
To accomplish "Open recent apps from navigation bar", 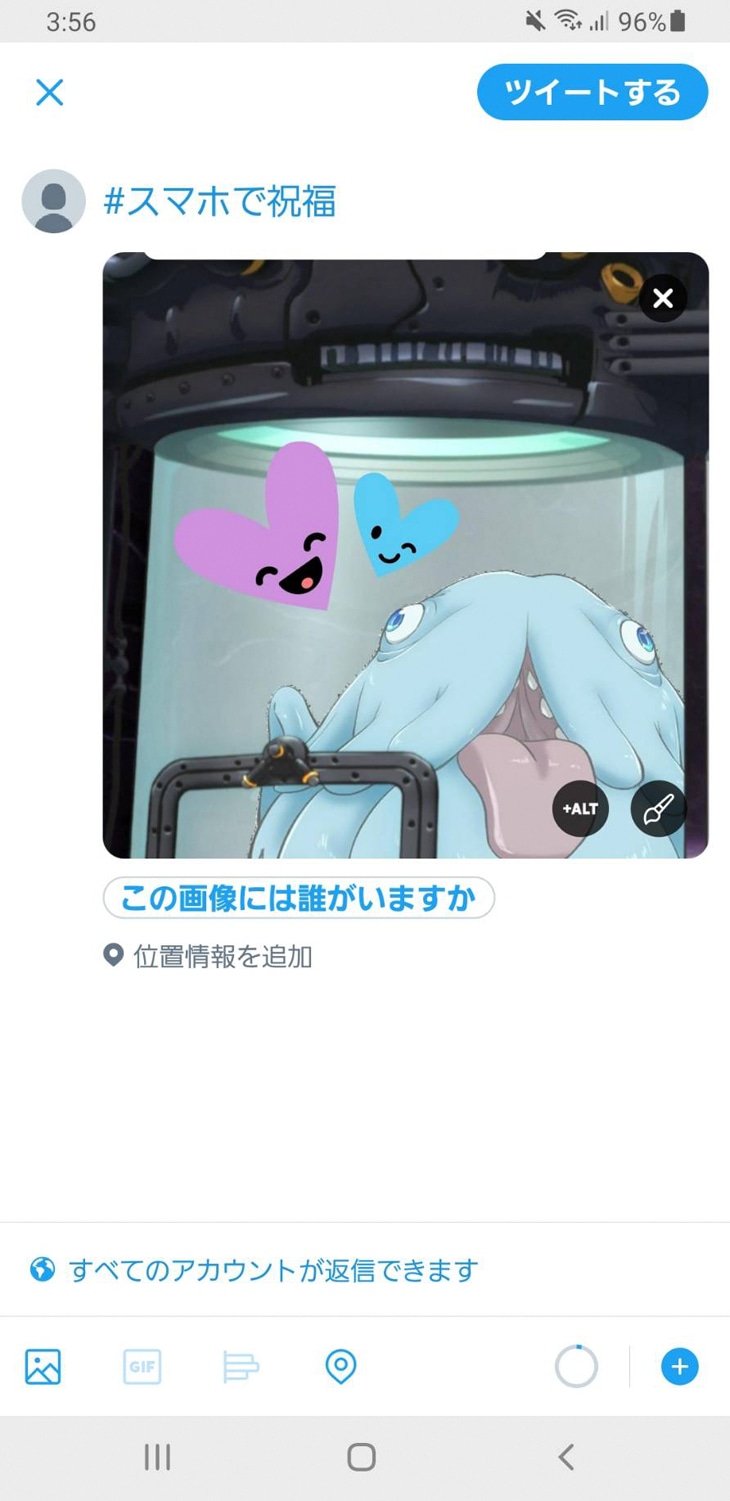I will tap(157, 1456).
